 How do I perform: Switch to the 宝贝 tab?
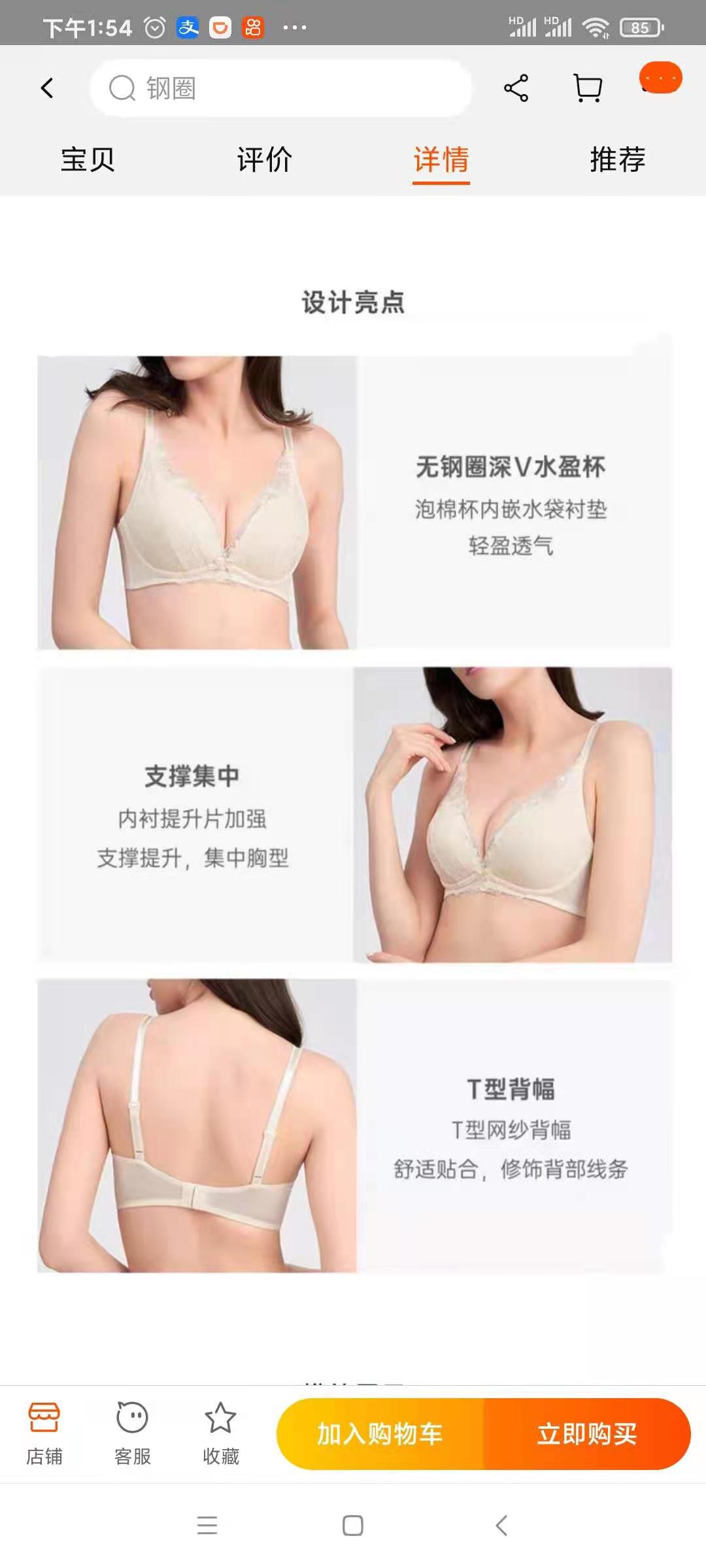coord(88,159)
